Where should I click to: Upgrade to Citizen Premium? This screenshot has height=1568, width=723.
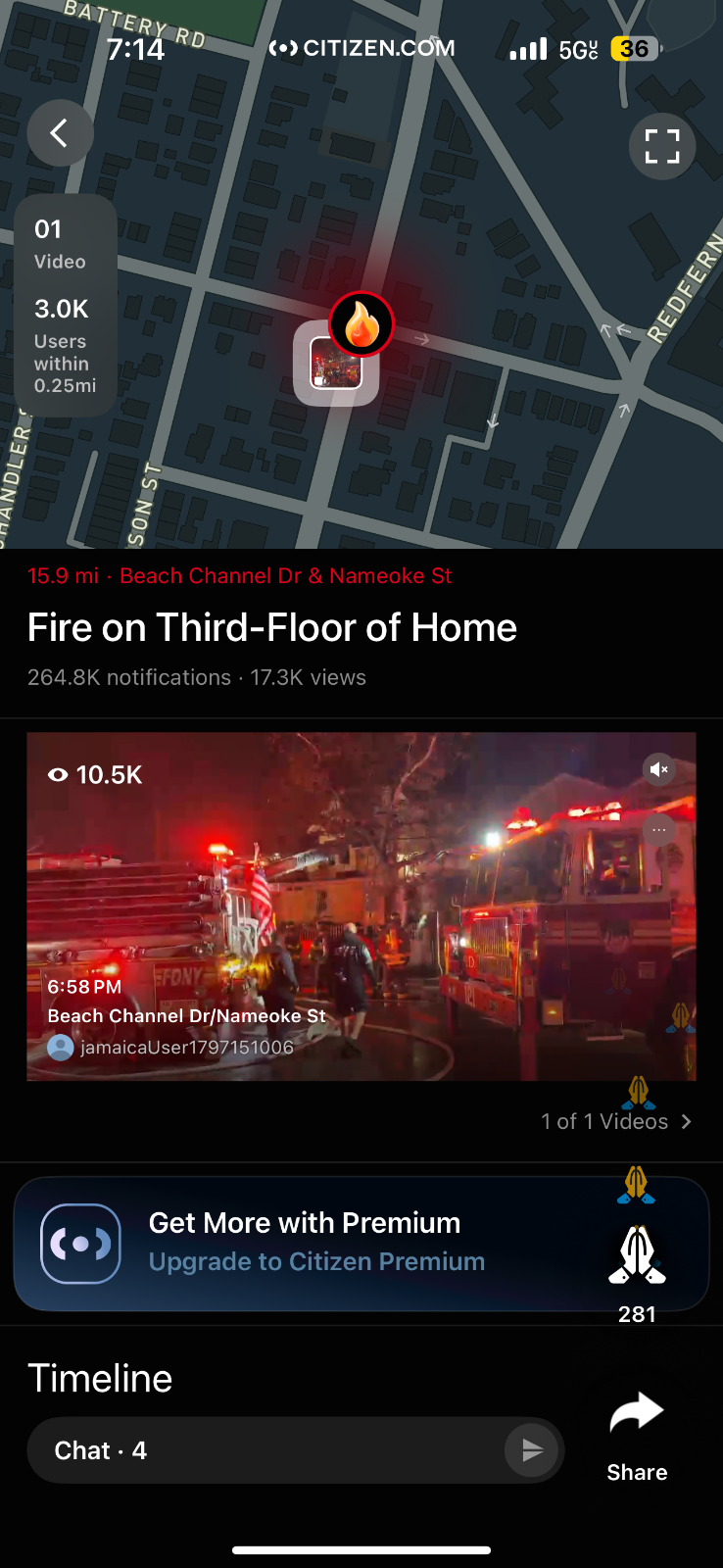pos(315,1261)
